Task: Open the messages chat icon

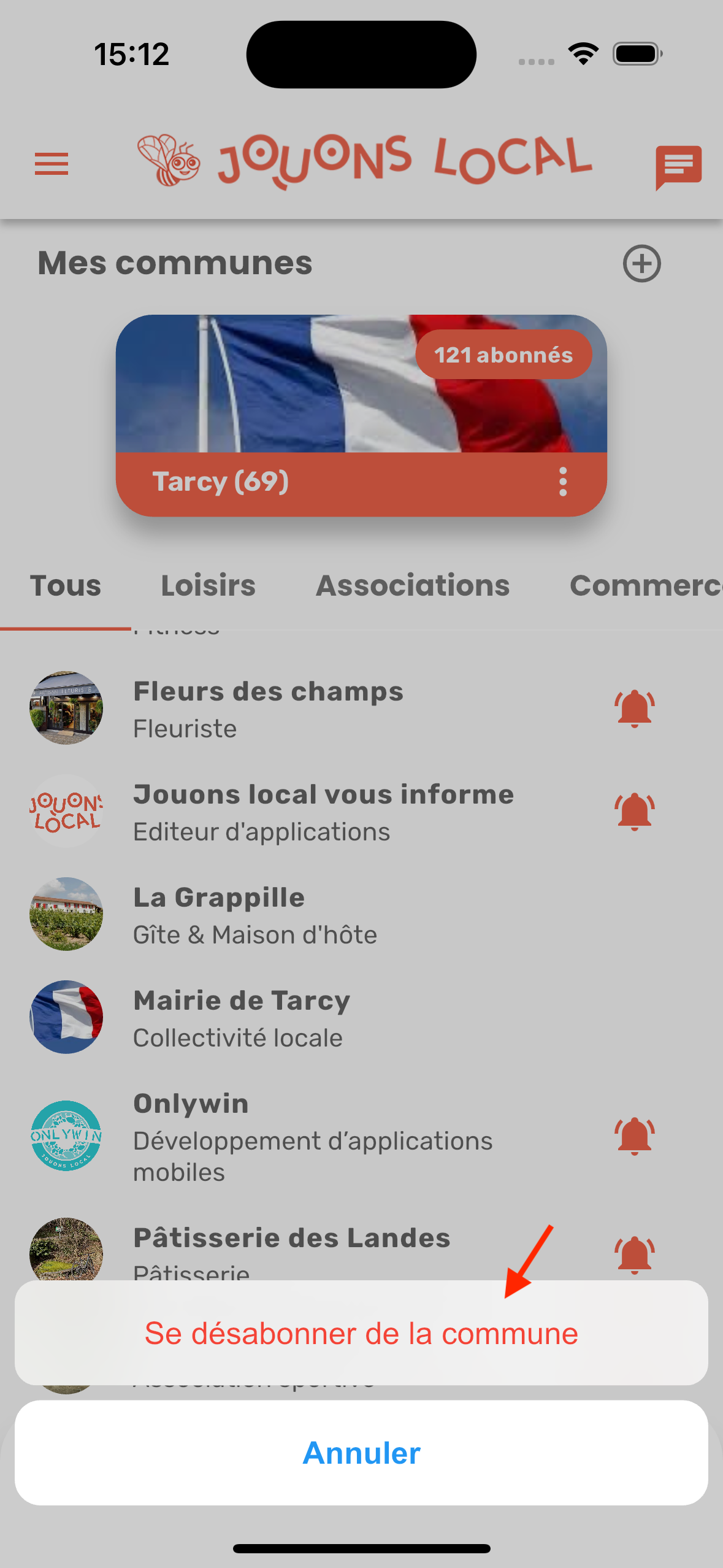Action: pyautogui.click(x=678, y=166)
